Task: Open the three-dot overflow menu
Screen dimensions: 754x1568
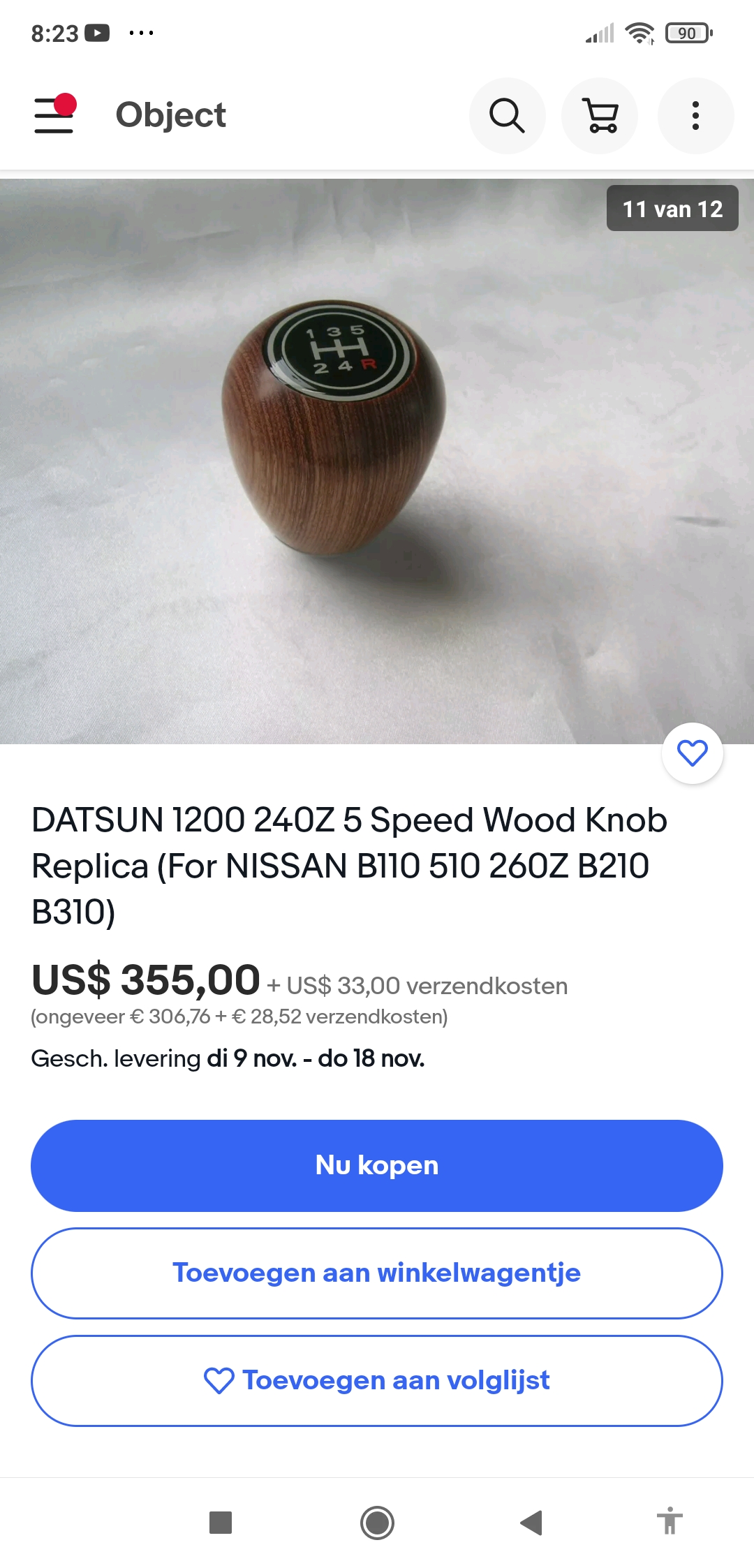Action: click(695, 116)
